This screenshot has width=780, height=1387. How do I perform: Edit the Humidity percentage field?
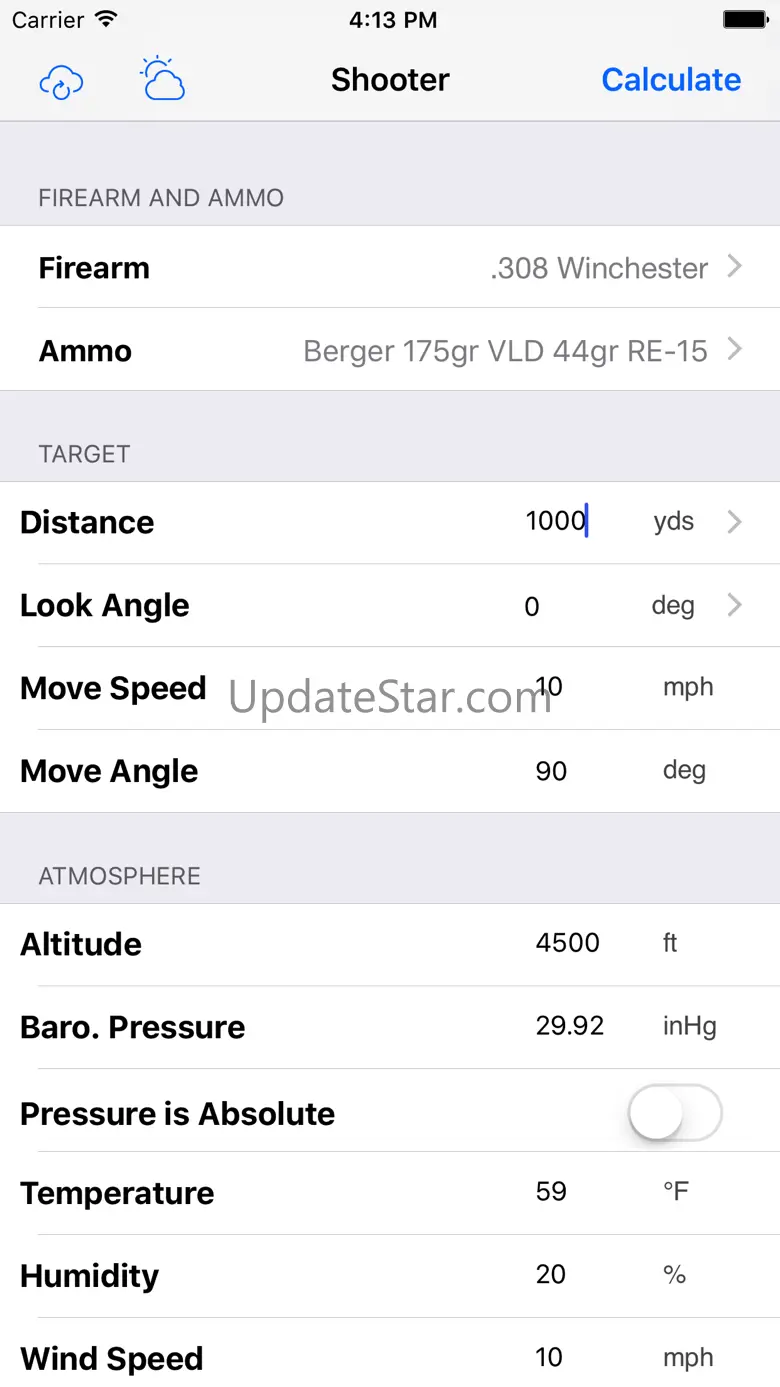[551, 1275]
